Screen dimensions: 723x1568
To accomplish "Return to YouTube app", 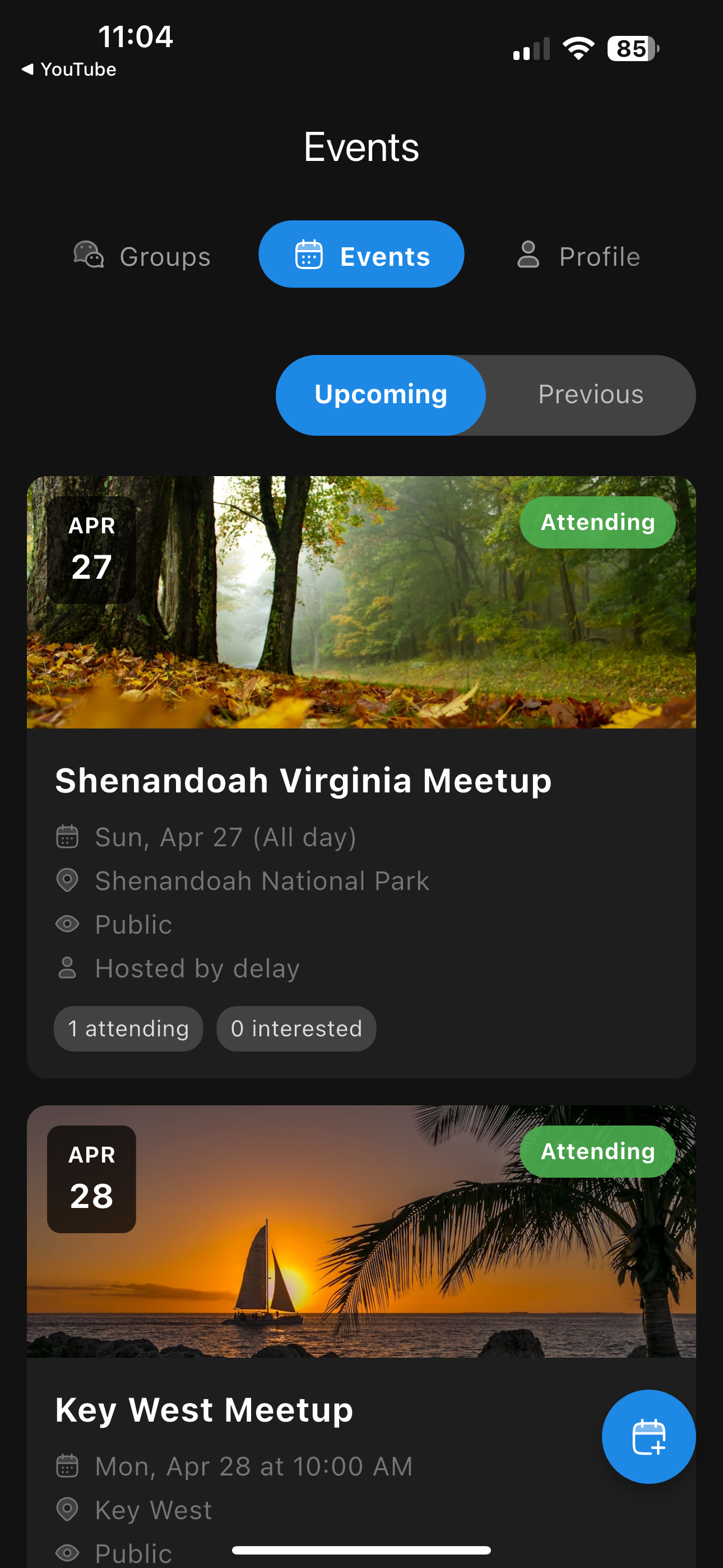I will (69, 70).
